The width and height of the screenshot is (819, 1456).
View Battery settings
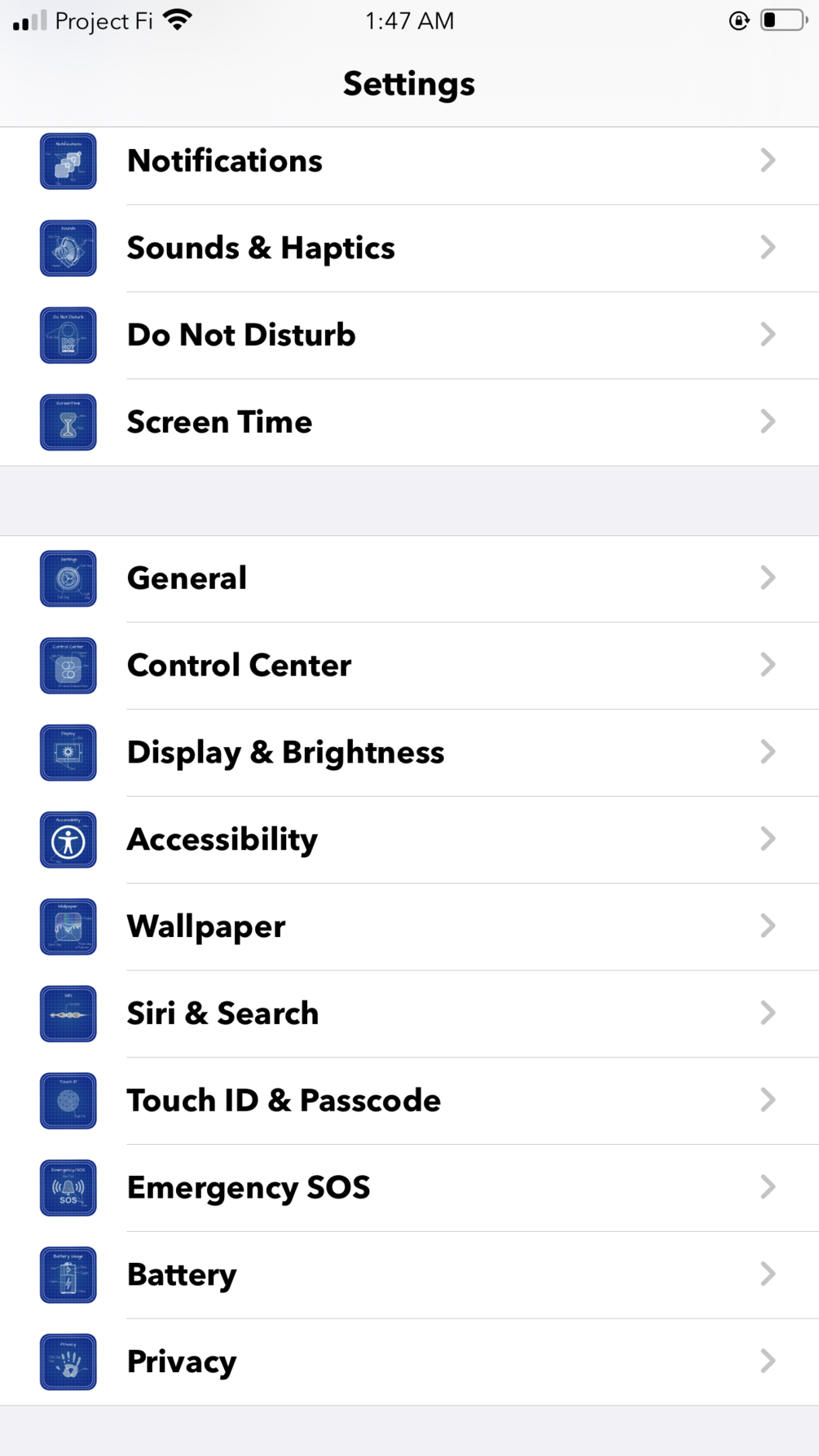[409, 1274]
